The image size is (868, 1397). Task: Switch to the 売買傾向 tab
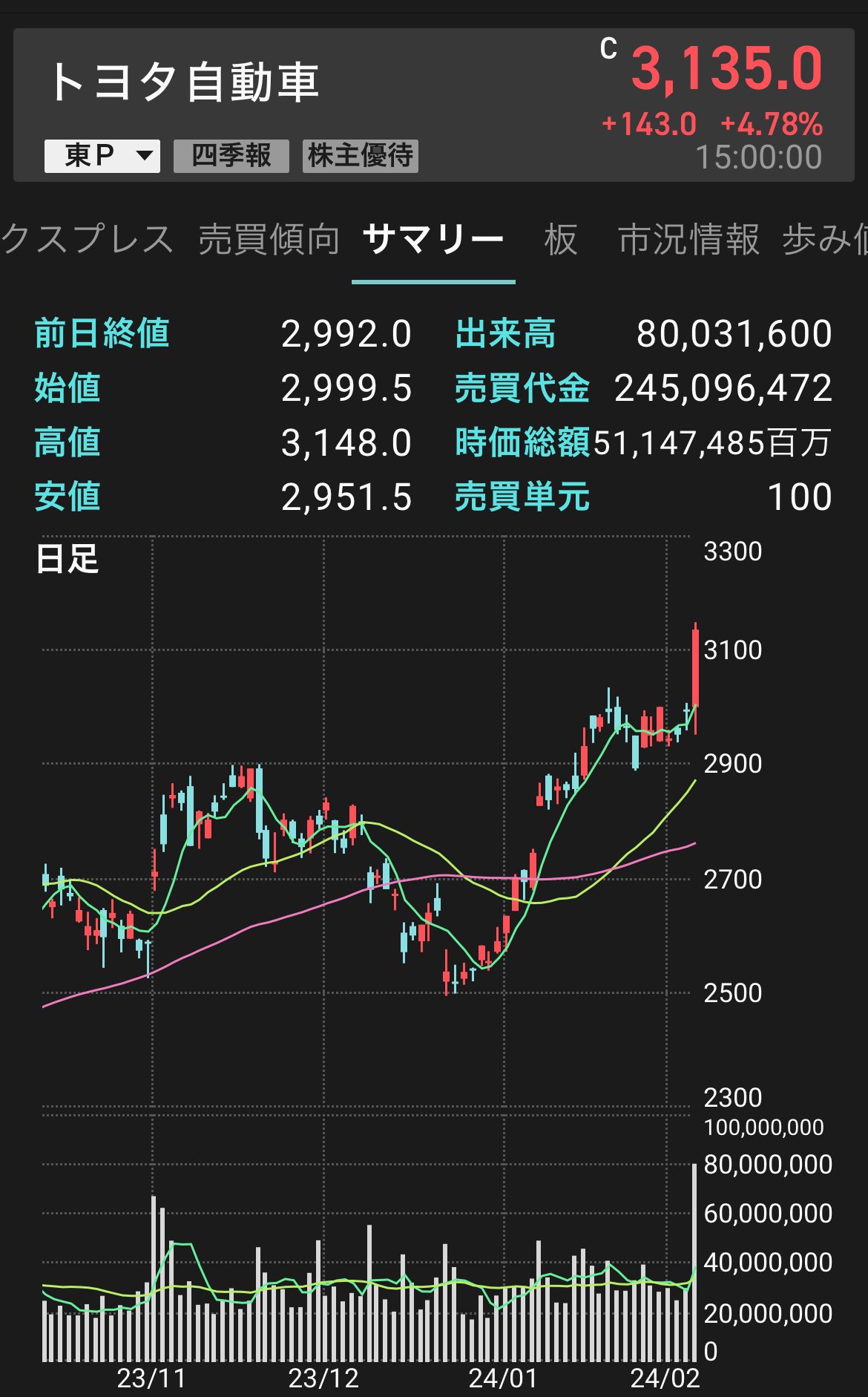tap(269, 240)
